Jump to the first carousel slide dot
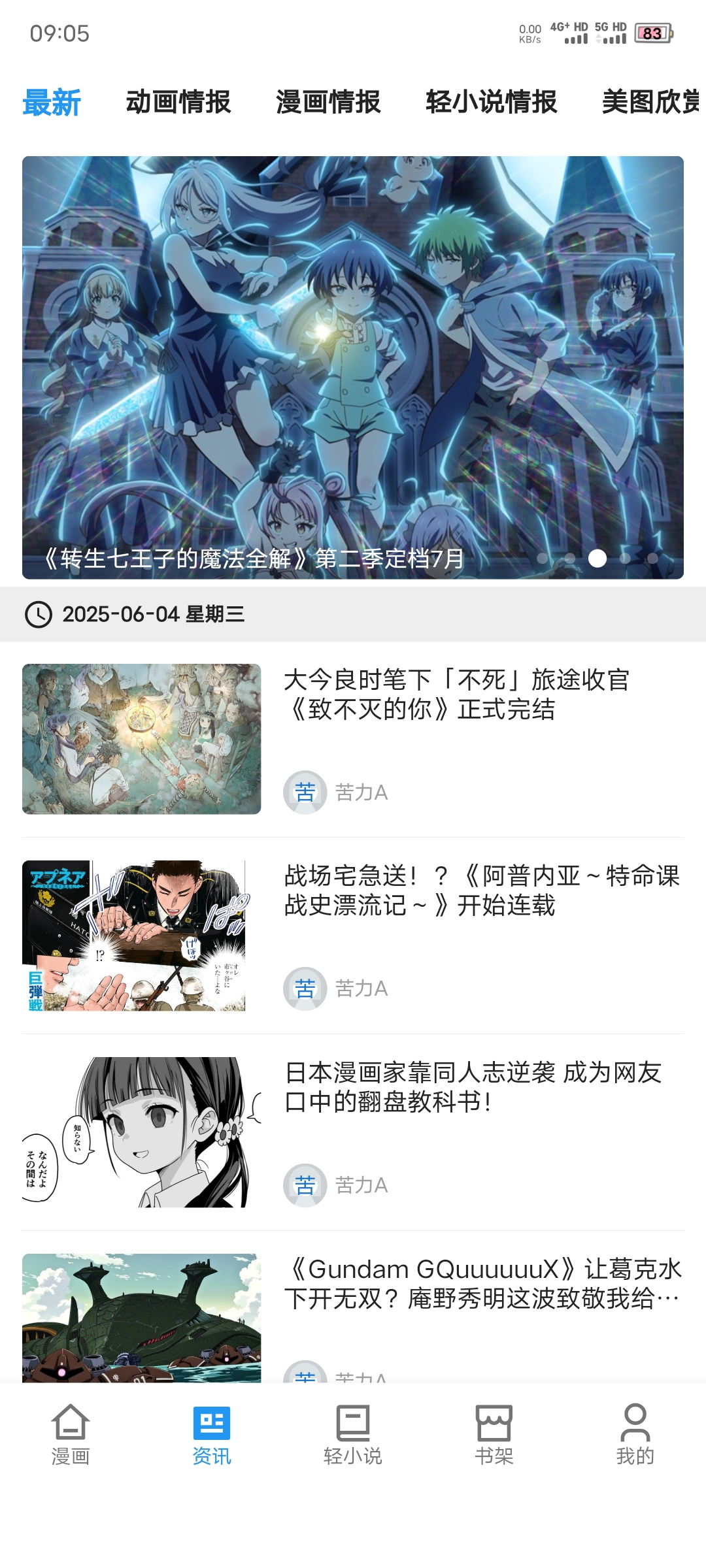706x1568 pixels. click(543, 557)
